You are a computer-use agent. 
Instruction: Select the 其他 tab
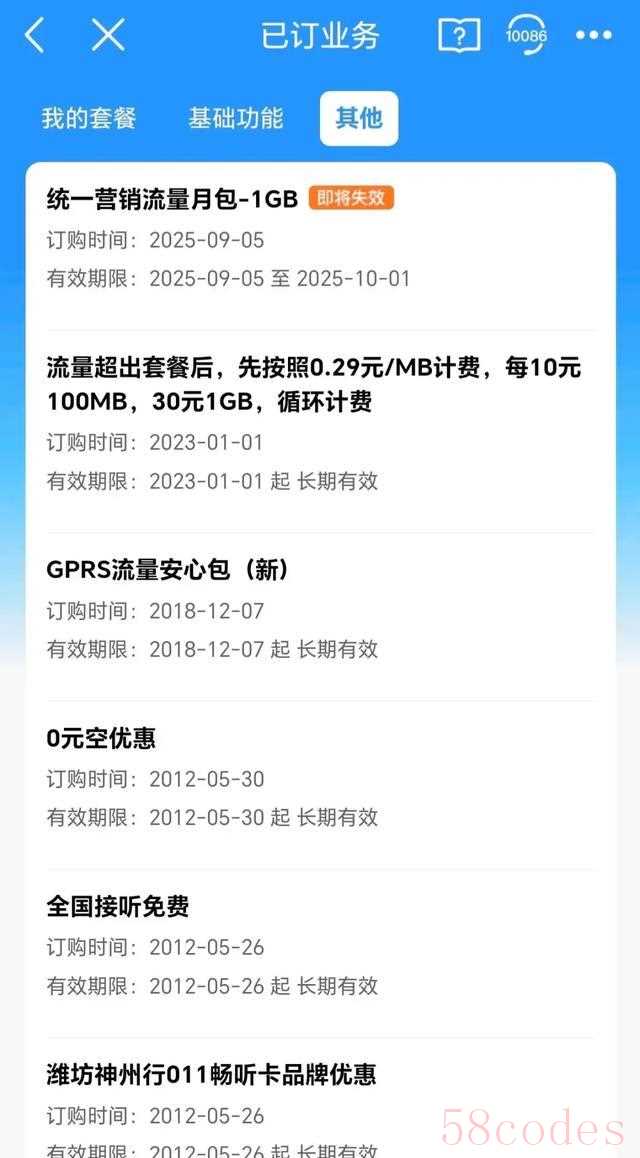coord(358,118)
